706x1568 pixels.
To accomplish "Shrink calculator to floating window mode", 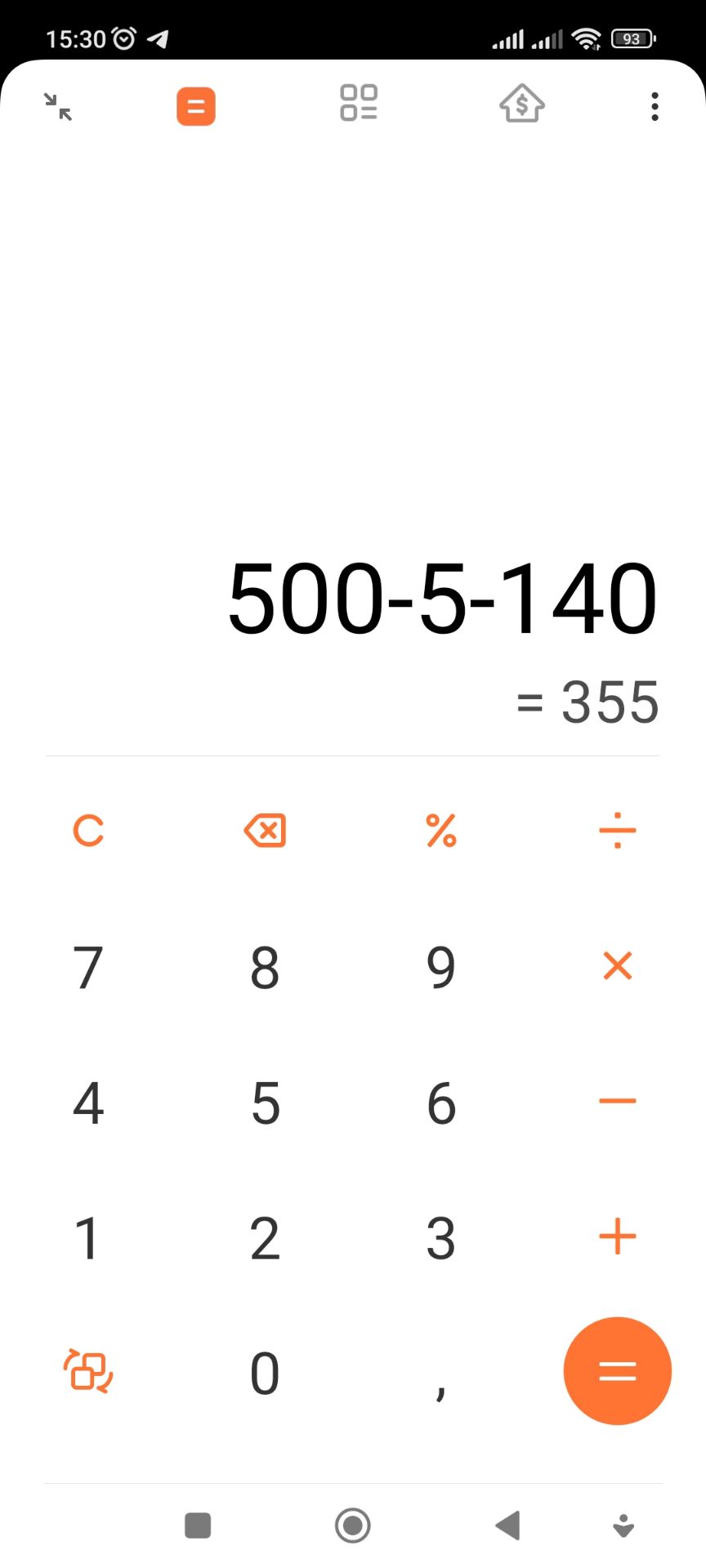I will (58, 106).
